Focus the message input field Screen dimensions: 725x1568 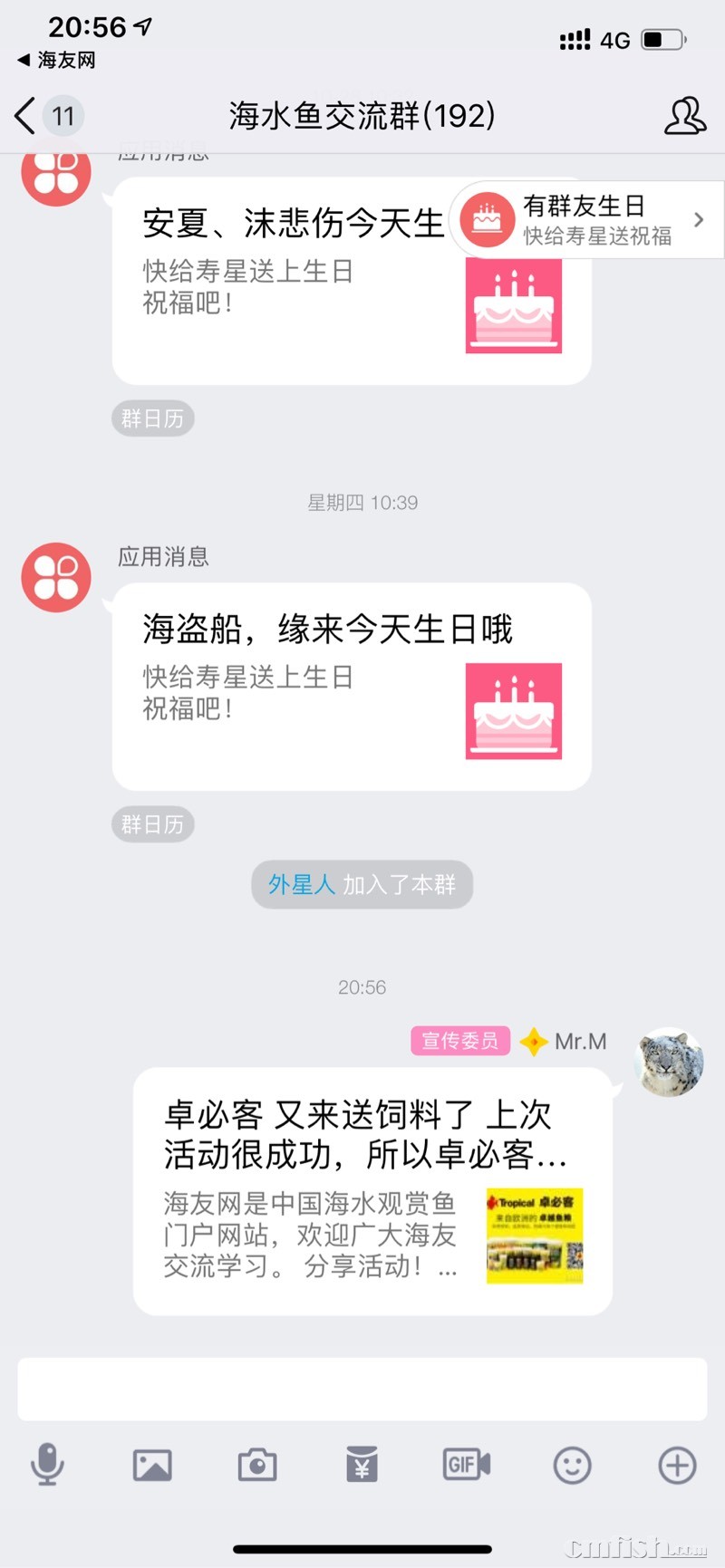362,1389
